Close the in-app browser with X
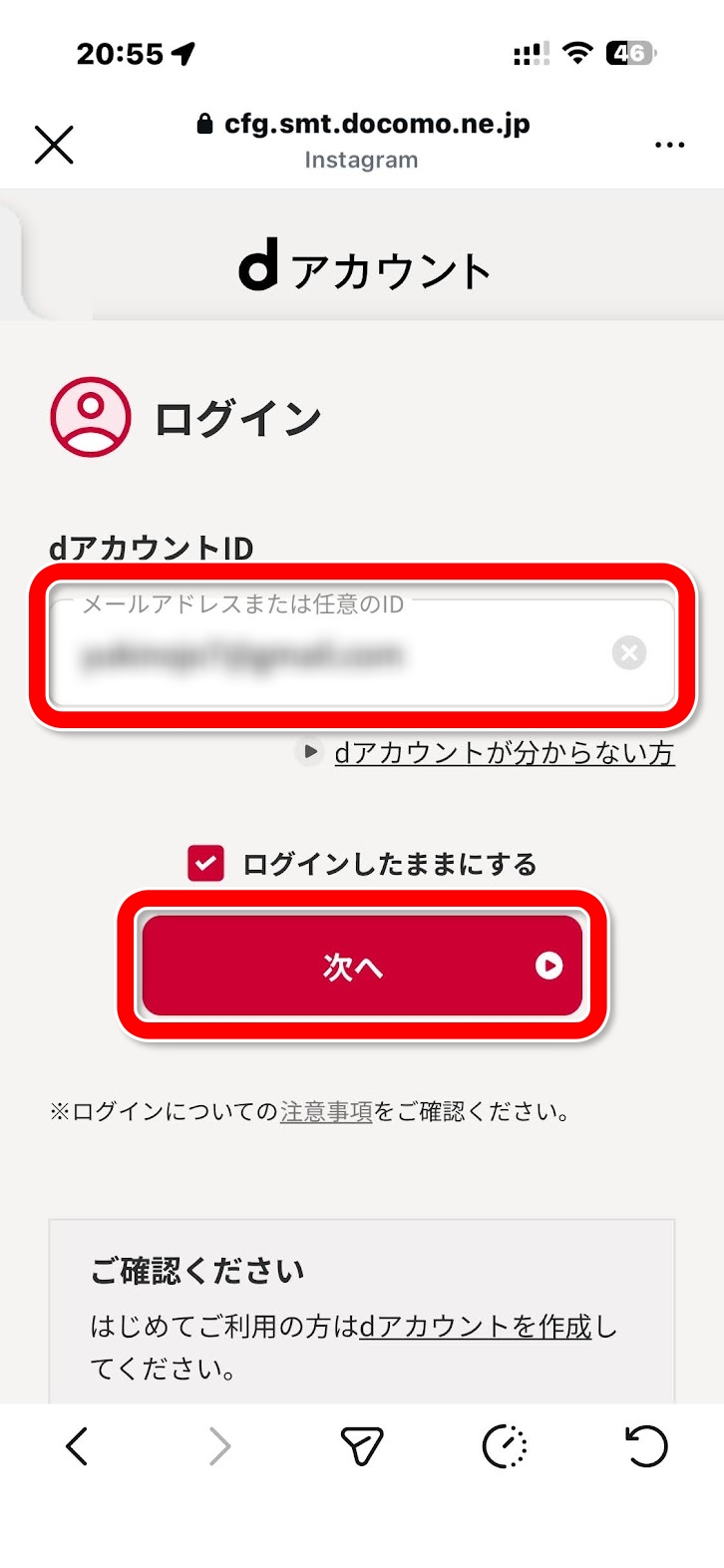 click(x=54, y=145)
